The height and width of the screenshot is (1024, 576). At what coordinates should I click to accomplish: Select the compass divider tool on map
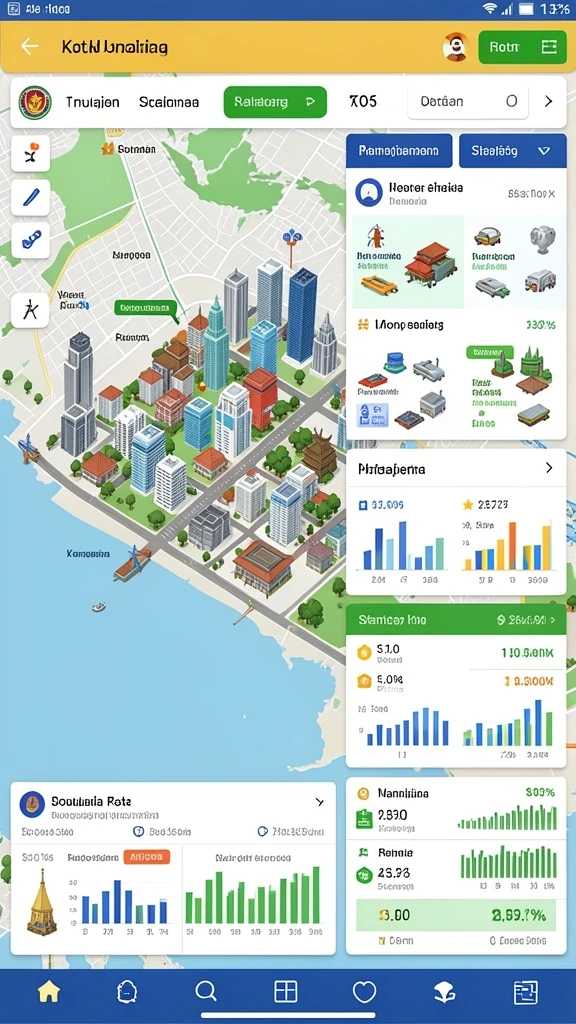click(31, 310)
